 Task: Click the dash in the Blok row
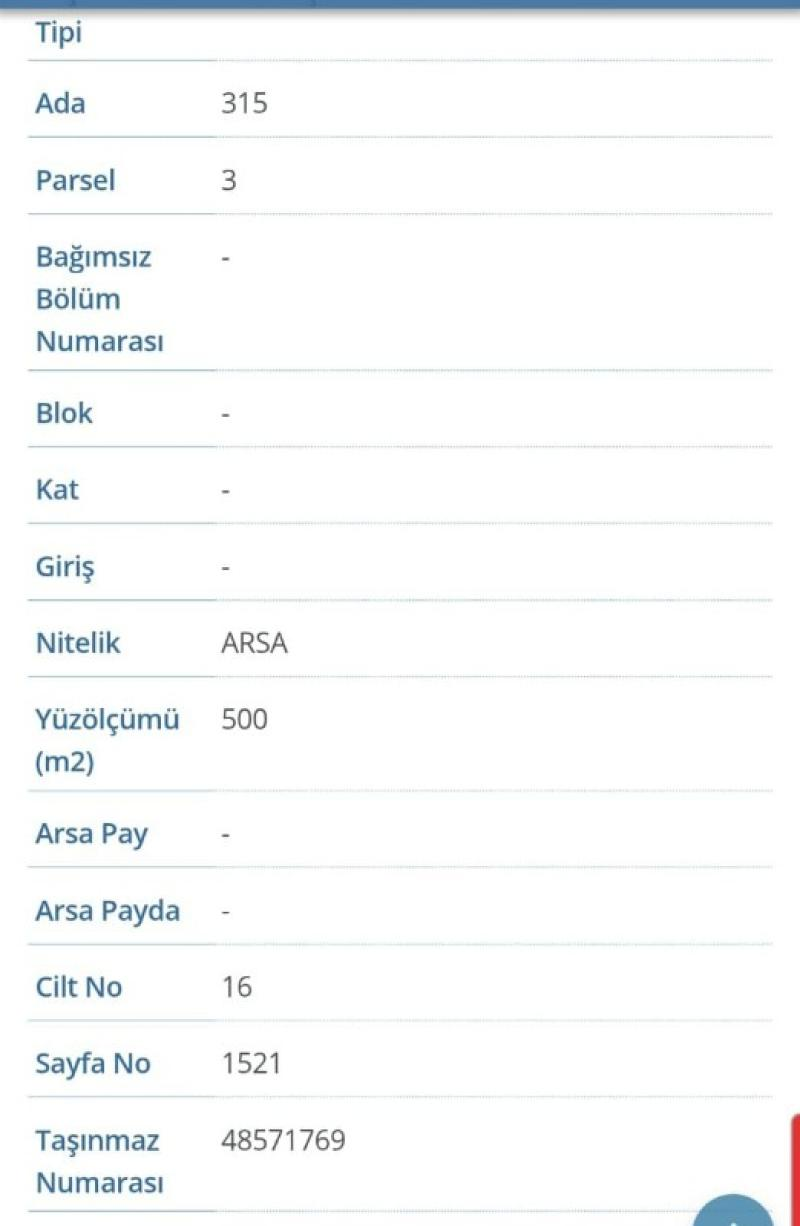pos(223,413)
